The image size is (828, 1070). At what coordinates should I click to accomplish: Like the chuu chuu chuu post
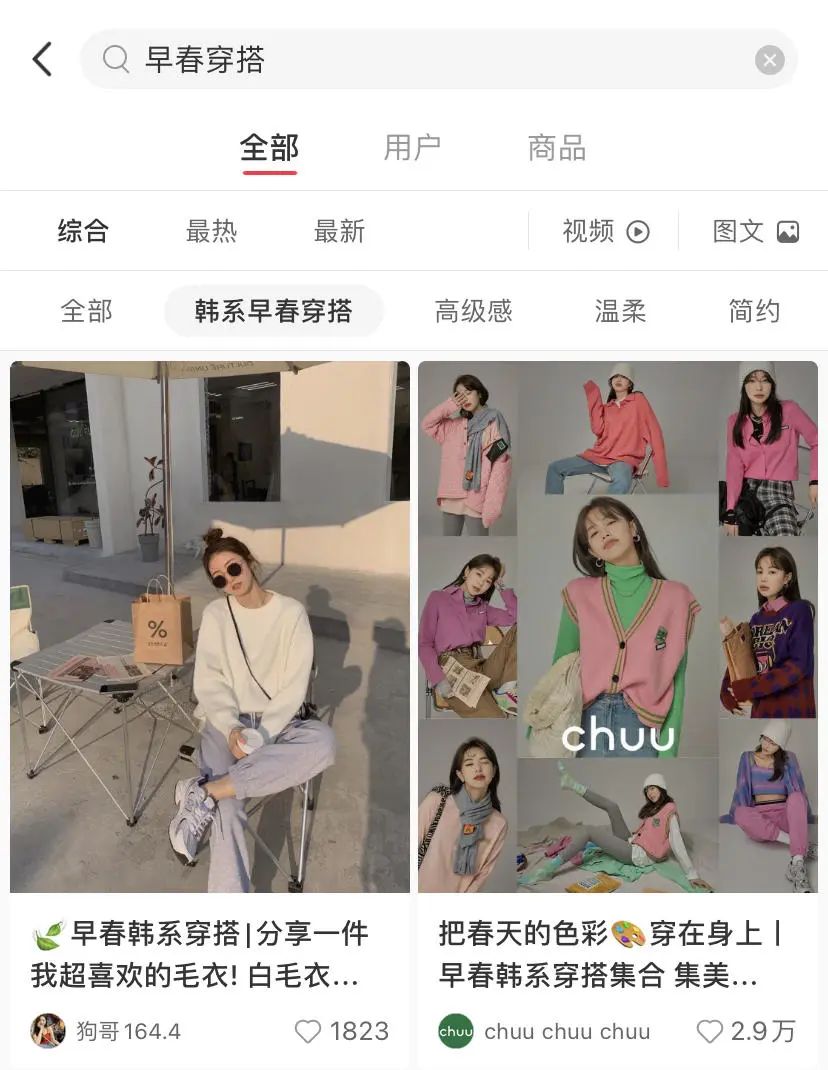point(709,1031)
